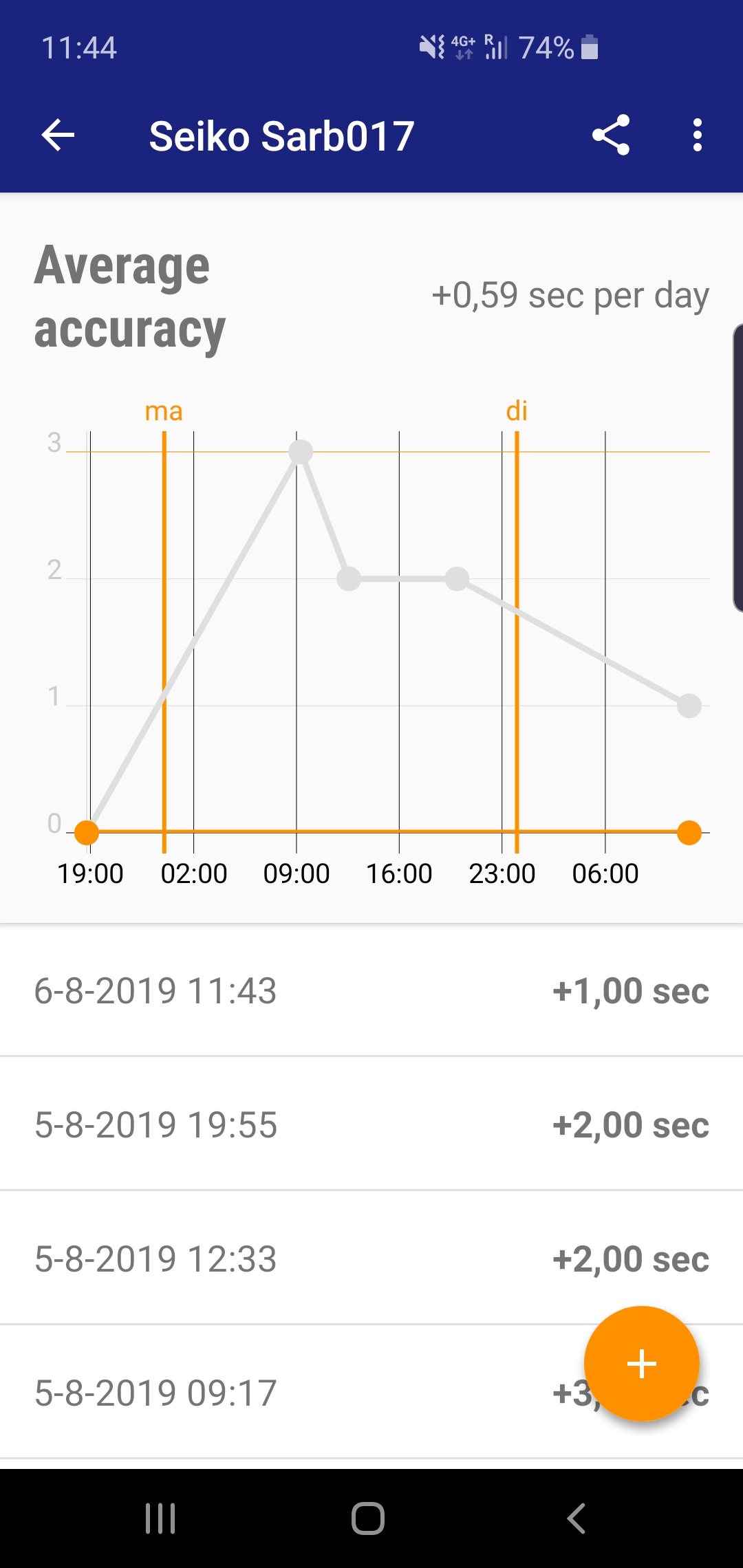Go back using the app bar arrow

click(x=58, y=135)
